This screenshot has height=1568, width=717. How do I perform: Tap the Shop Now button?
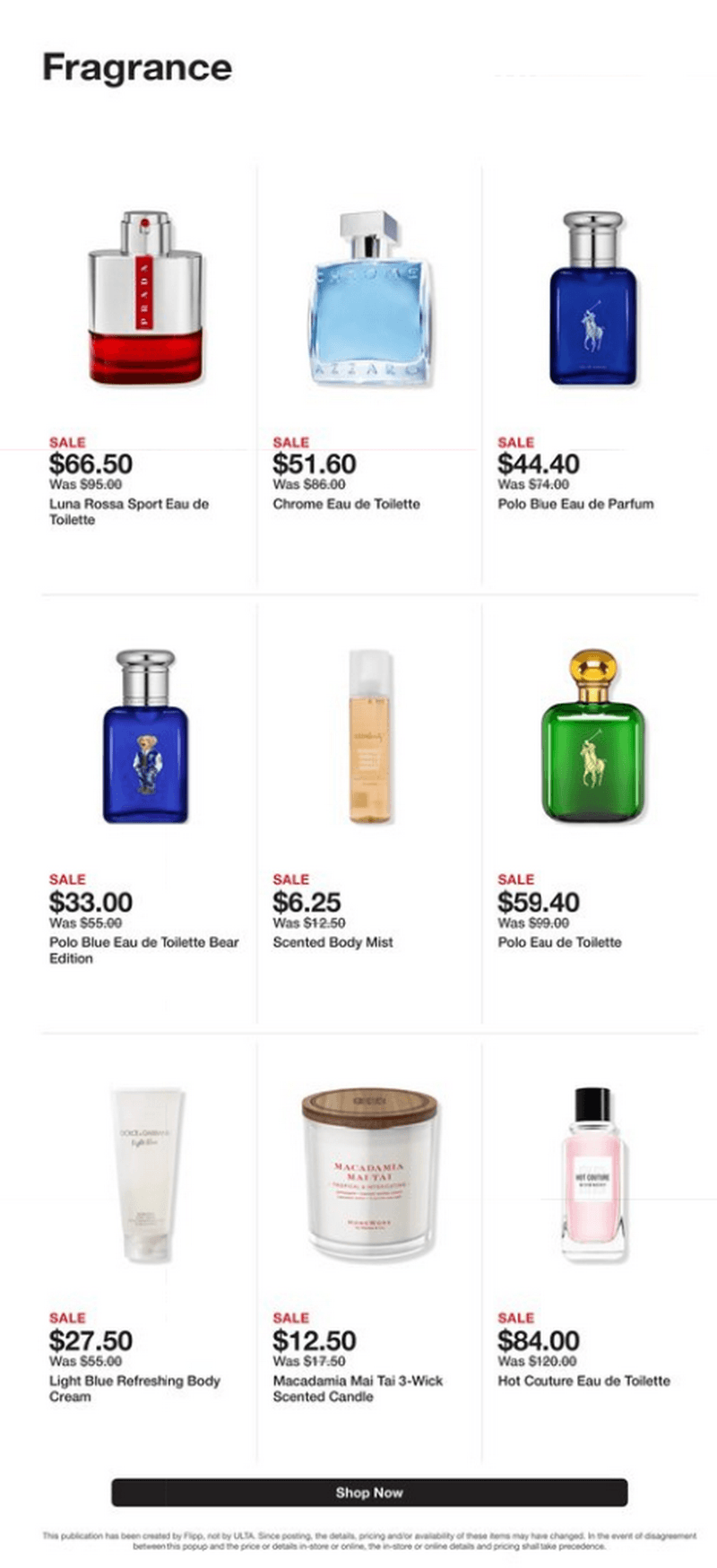[x=368, y=1493]
